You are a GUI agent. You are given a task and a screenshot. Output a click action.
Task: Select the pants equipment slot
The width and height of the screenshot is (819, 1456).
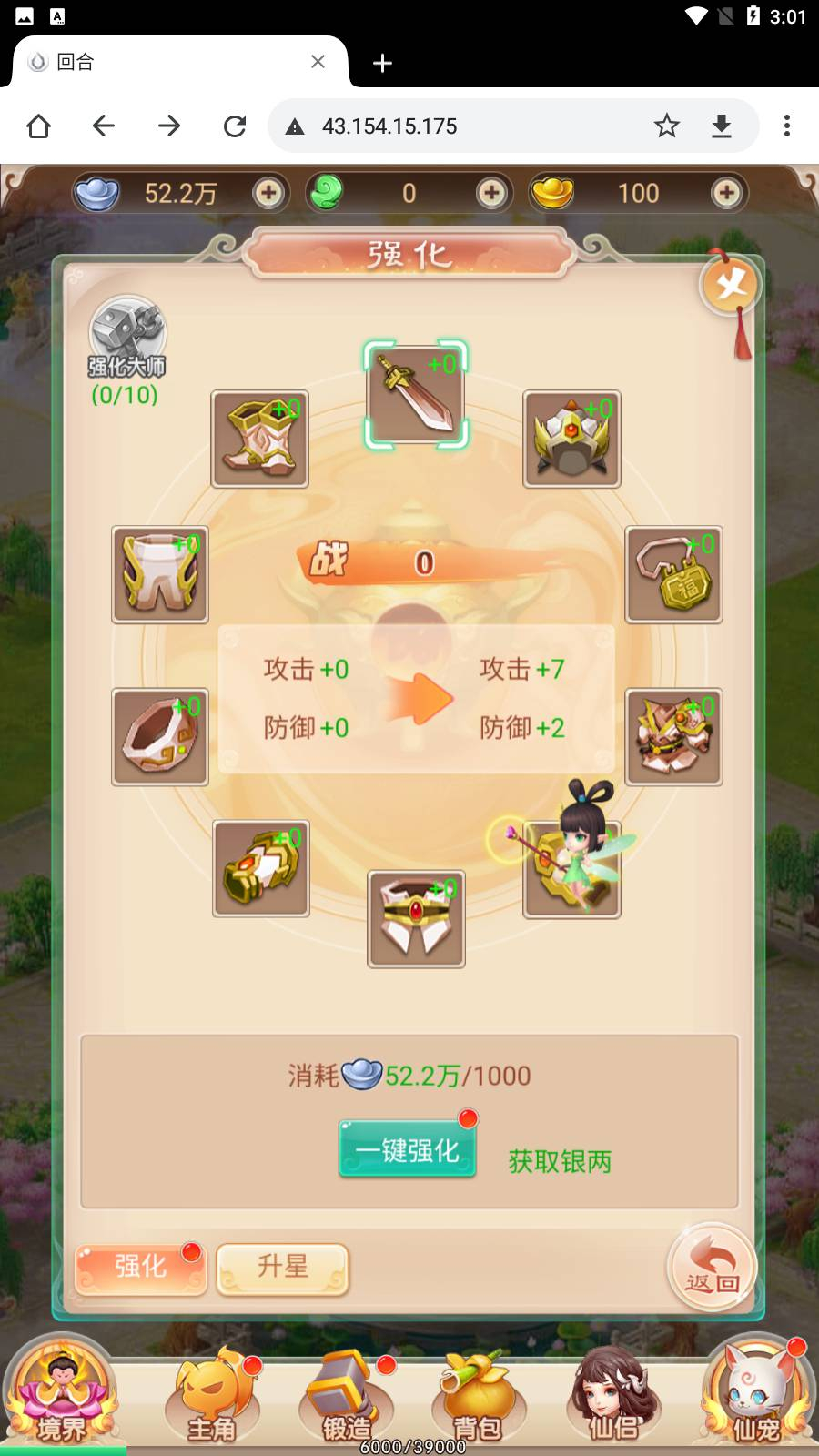pyautogui.click(x=160, y=574)
